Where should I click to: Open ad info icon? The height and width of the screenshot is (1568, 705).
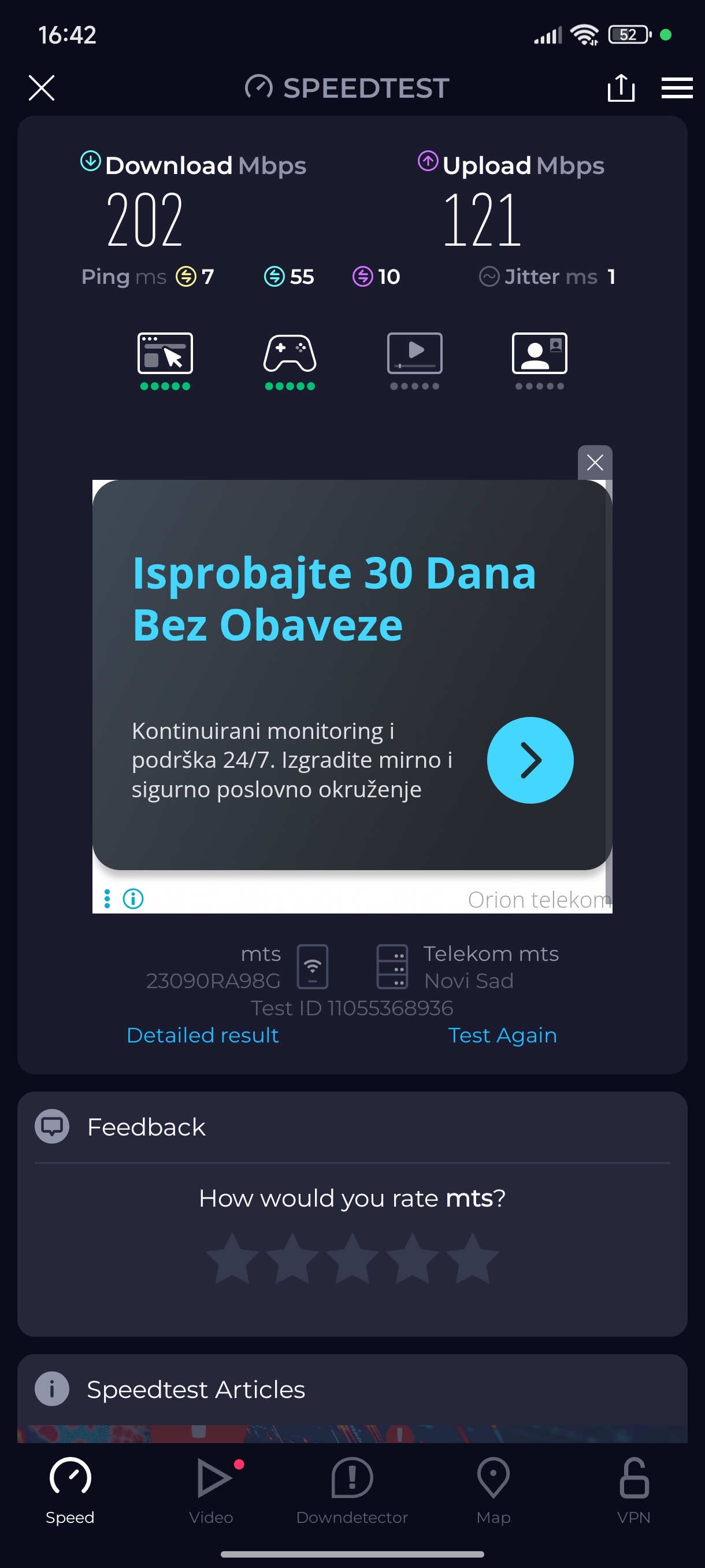click(133, 898)
